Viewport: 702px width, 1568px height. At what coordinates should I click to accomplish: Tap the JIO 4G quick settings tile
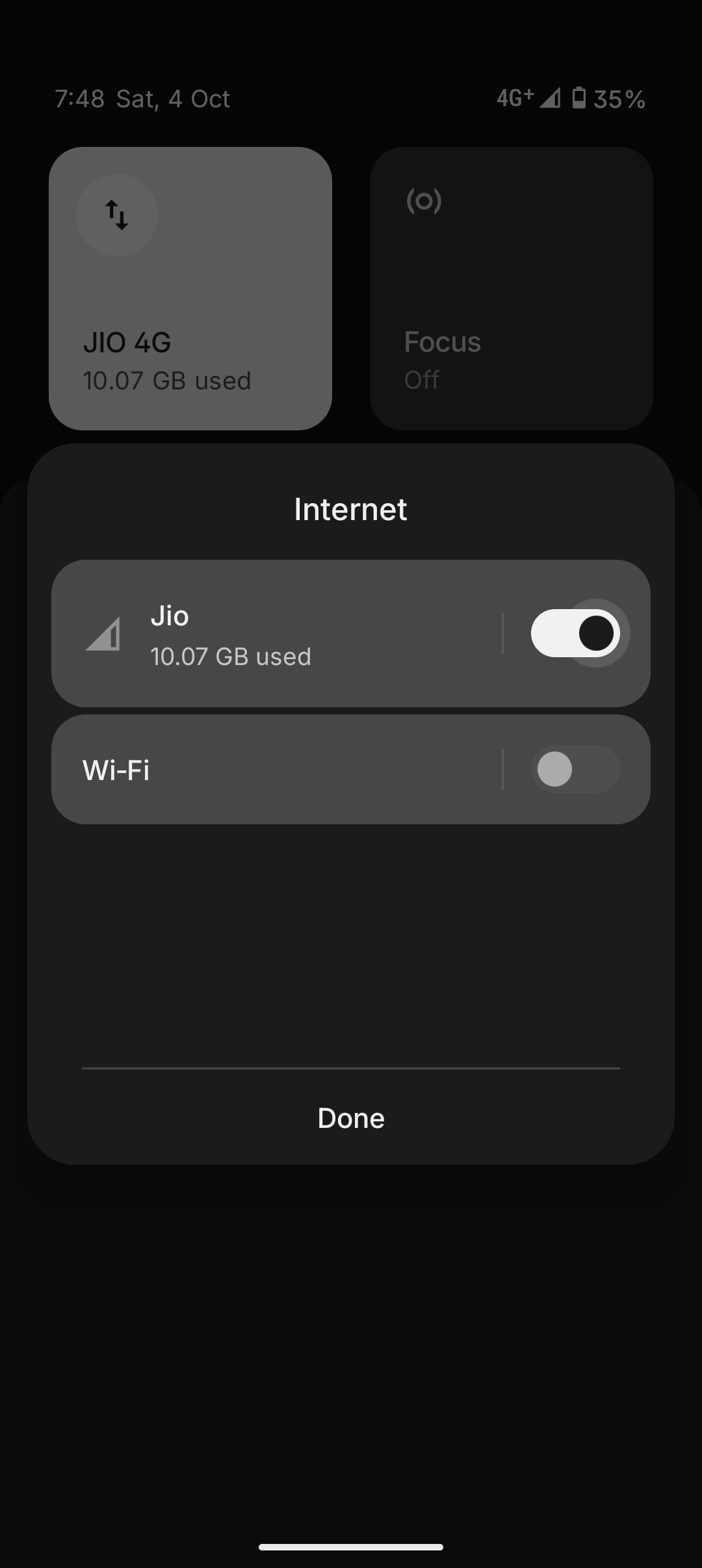[190, 289]
